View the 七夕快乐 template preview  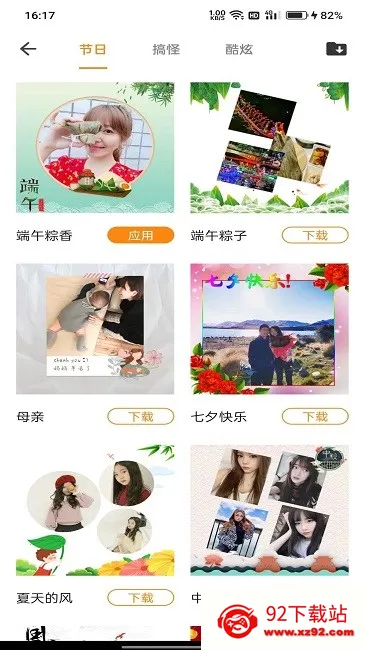click(270, 329)
